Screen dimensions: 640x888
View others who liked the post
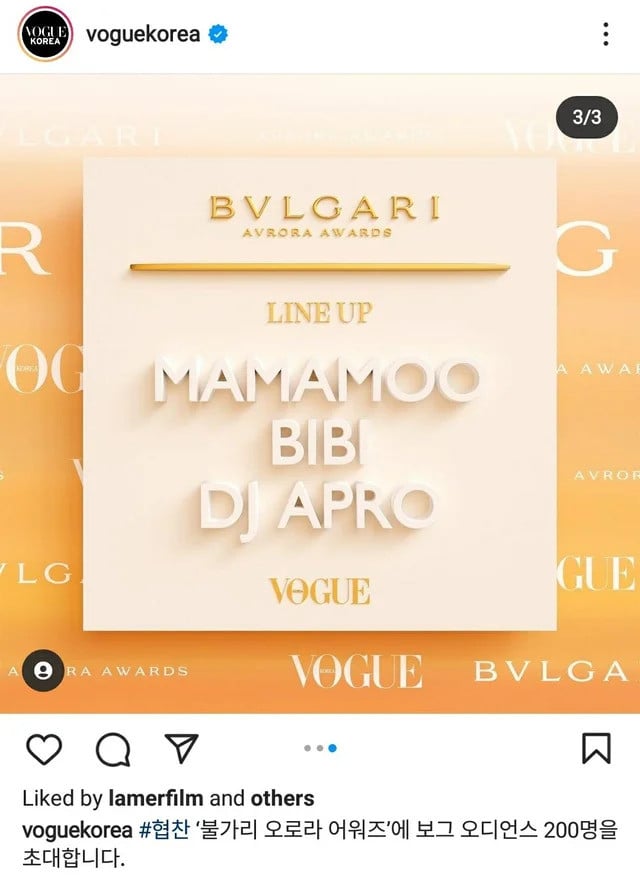tap(282, 798)
